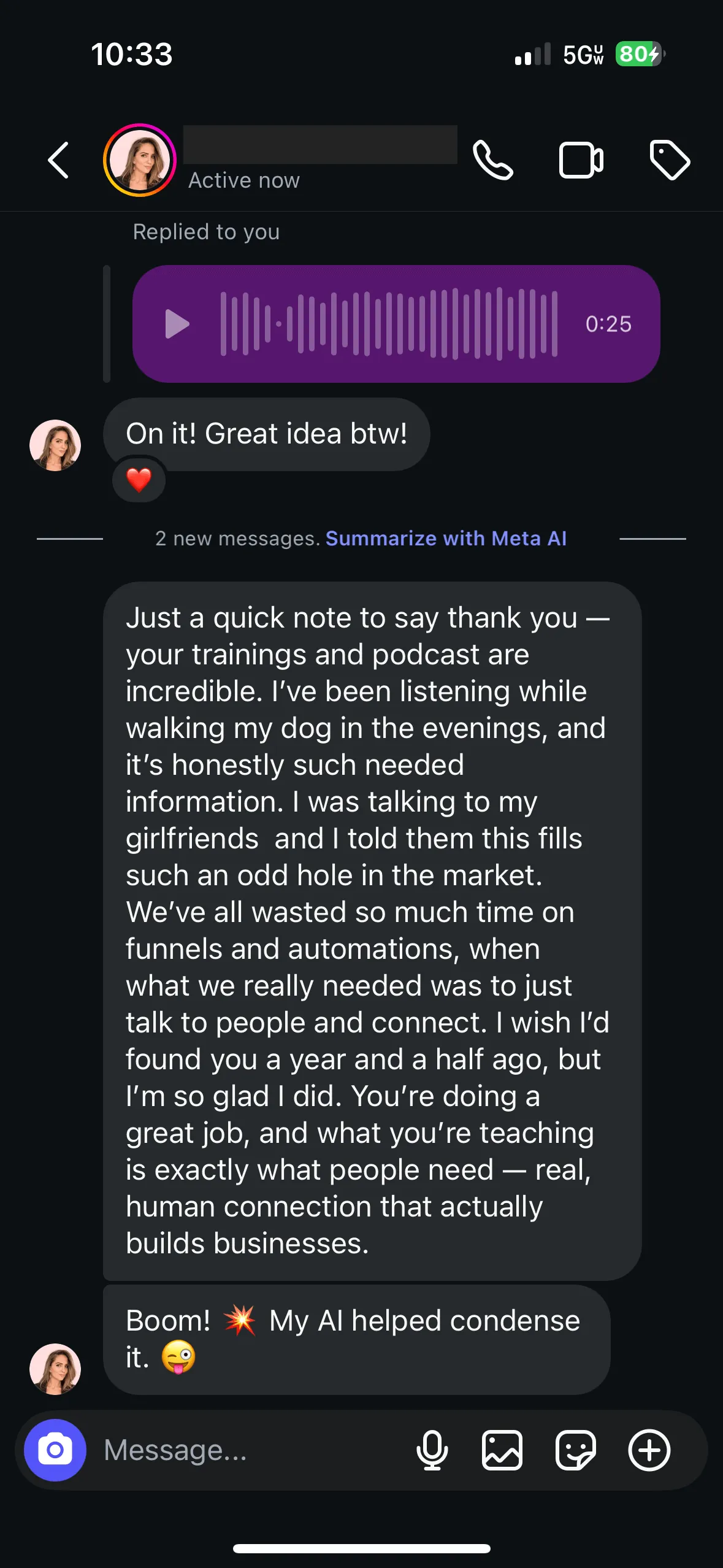Open the sticker picker

pyautogui.click(x=575, y=1450)
